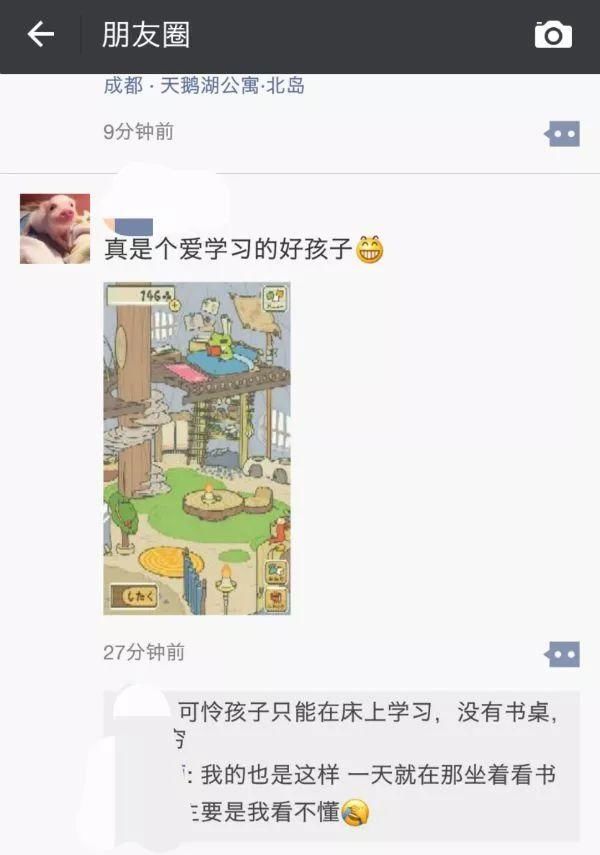Open comment menu on the 9分钟前 post

[x=563, y=133]
